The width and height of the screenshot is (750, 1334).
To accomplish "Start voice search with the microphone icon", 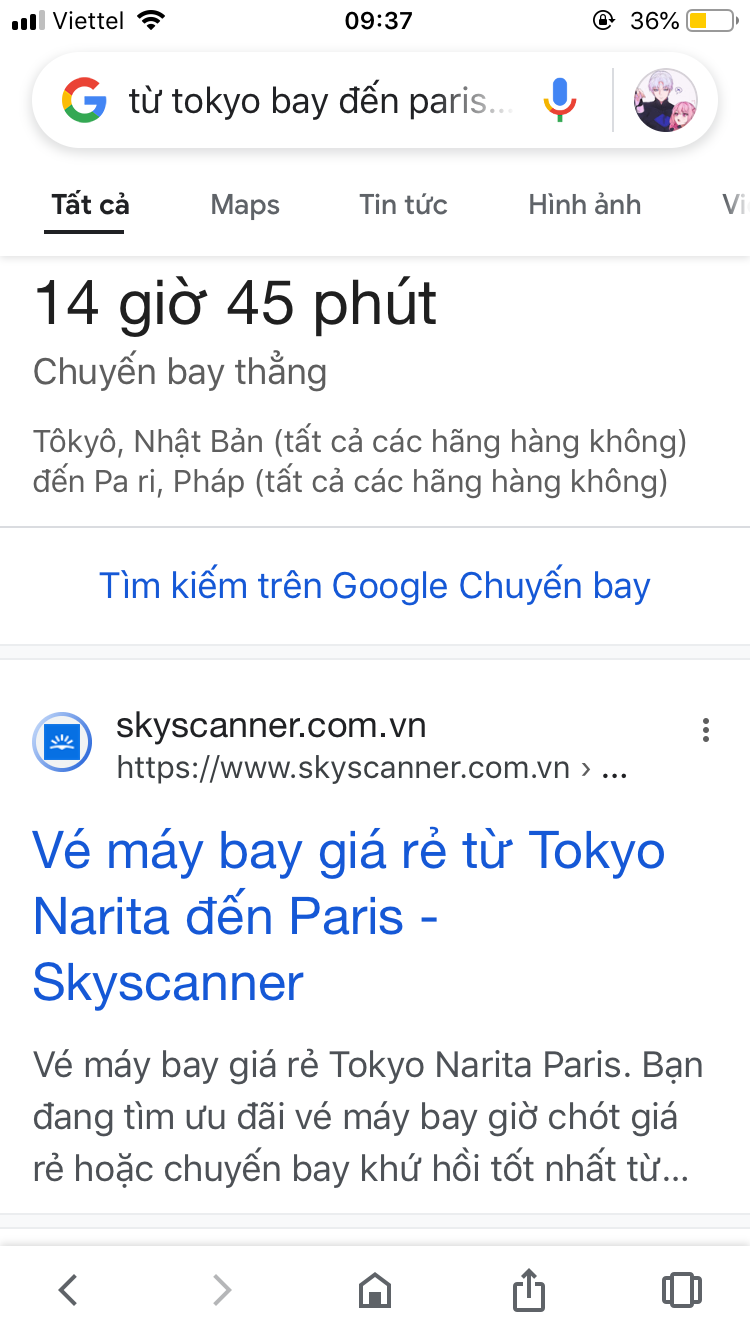I will (560, 101).
